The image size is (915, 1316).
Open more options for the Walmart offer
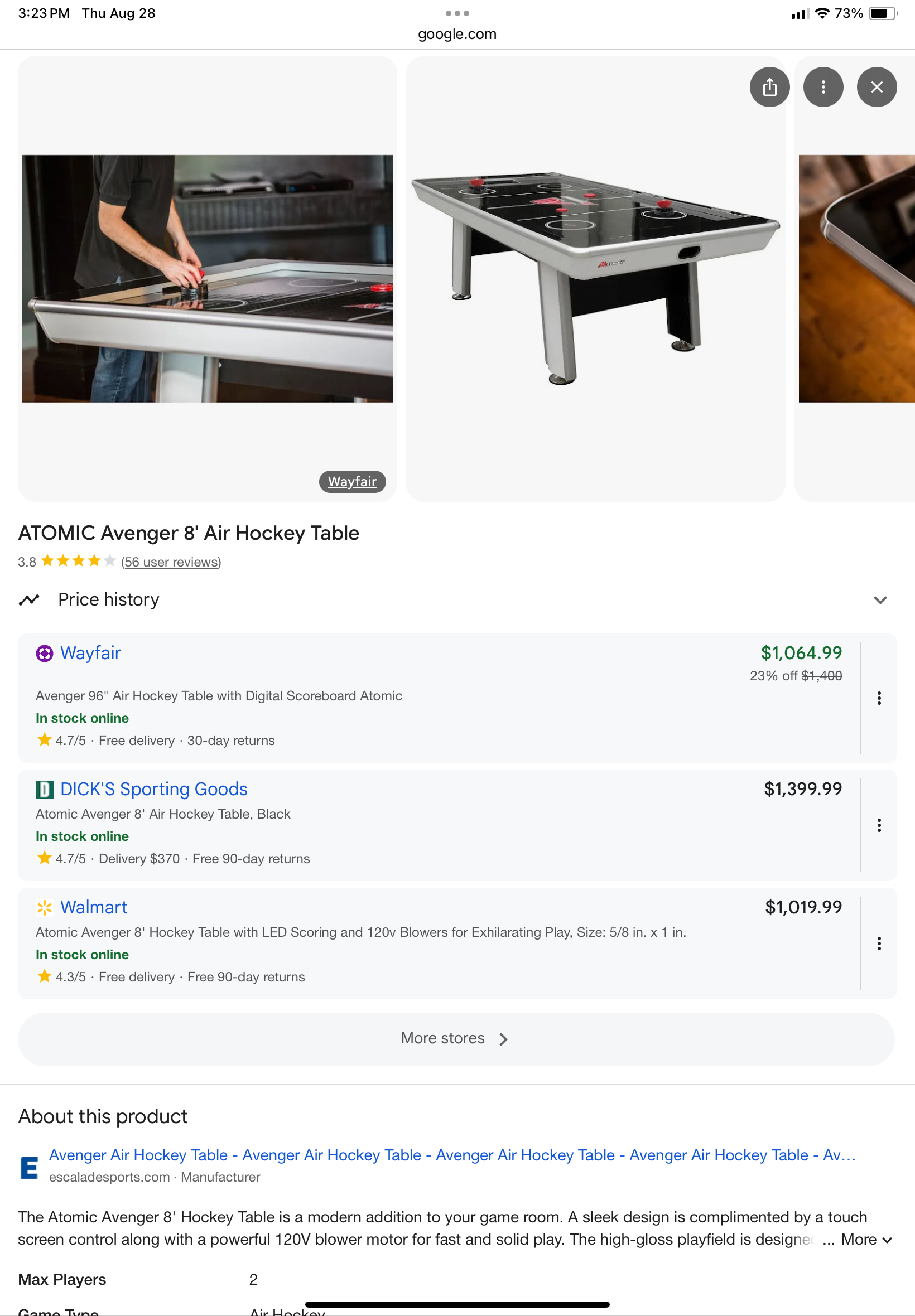[878, 943]
